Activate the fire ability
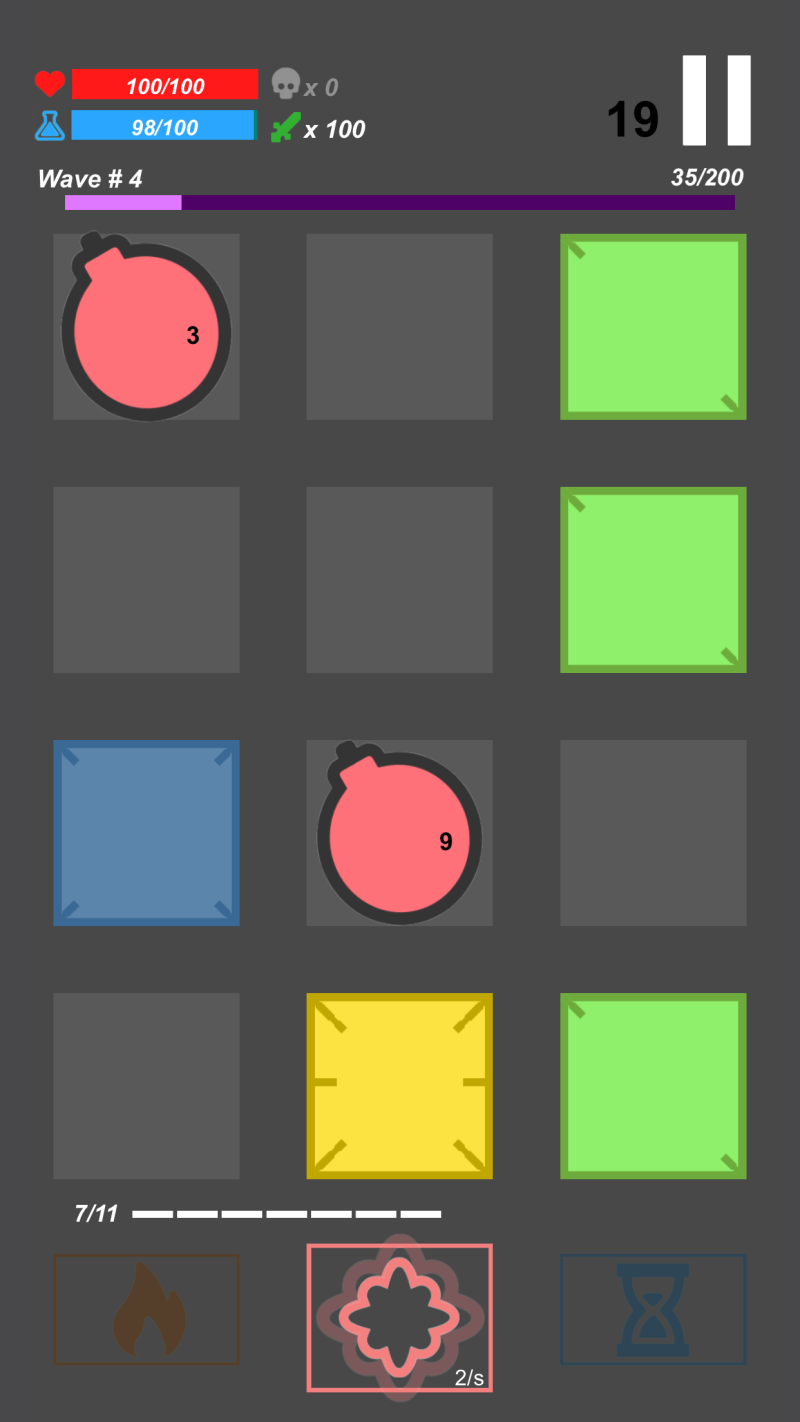Viewport: 800px width, 1422px height. [x=146, y=1310]
